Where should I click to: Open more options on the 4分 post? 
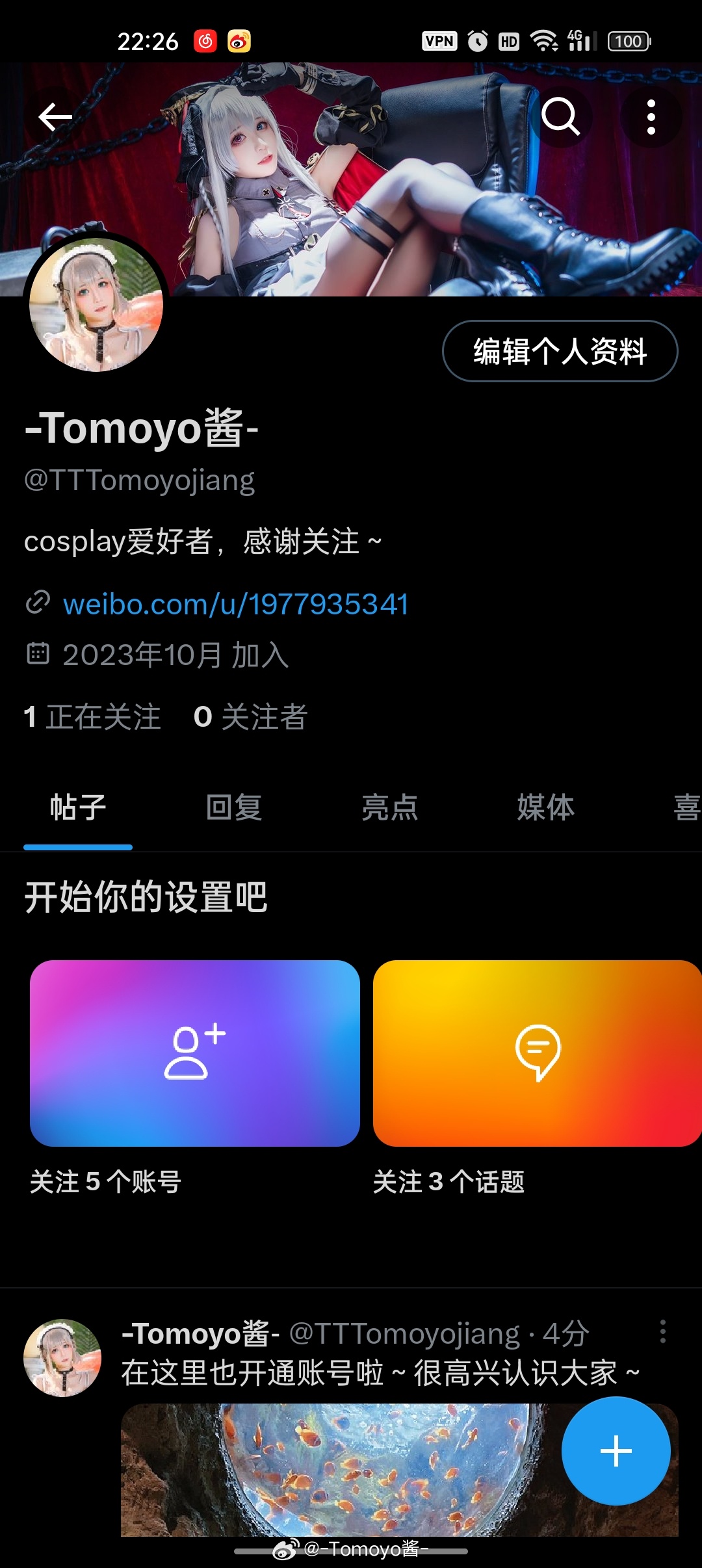pyautogui.click(x=662, y=1332)
